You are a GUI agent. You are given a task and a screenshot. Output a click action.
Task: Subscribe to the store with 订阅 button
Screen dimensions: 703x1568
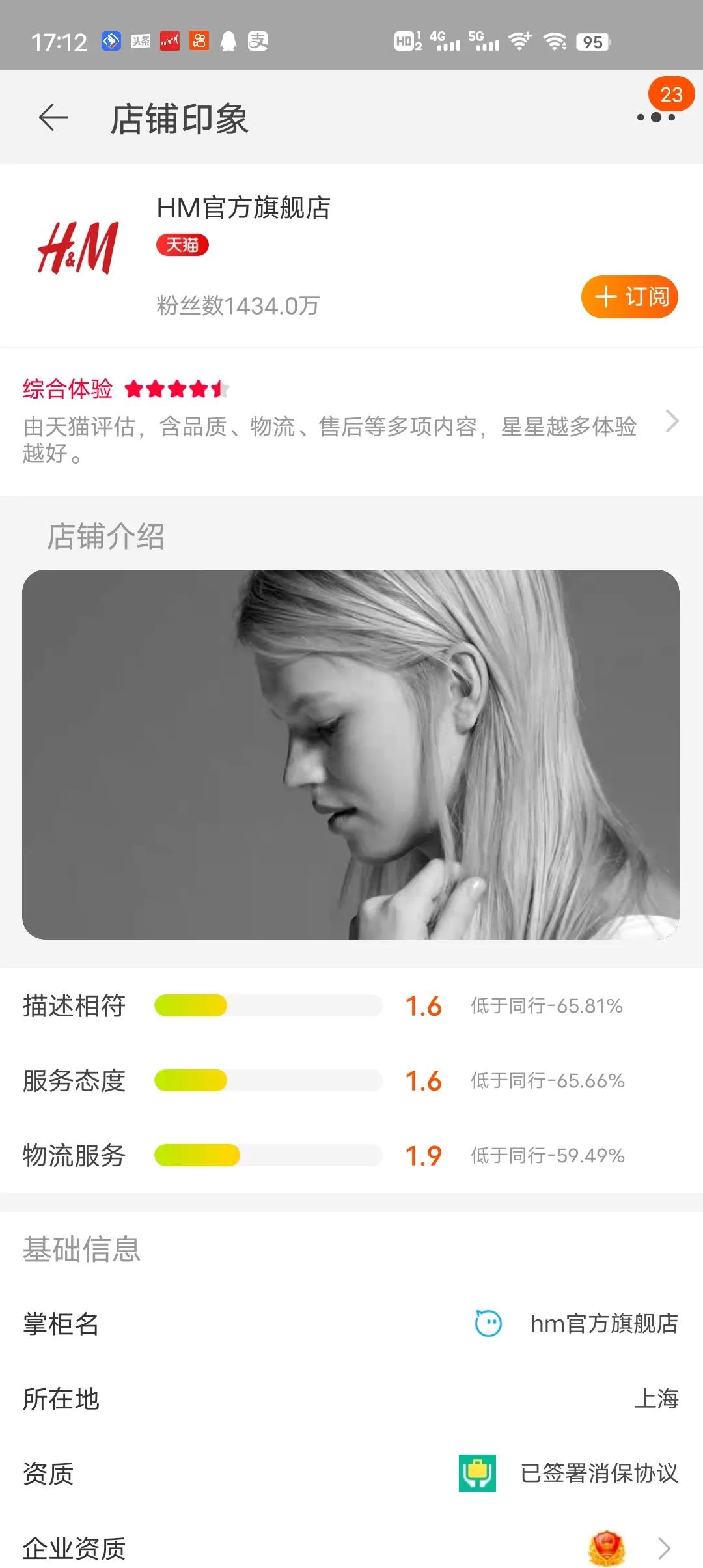[x=629, y=297]
